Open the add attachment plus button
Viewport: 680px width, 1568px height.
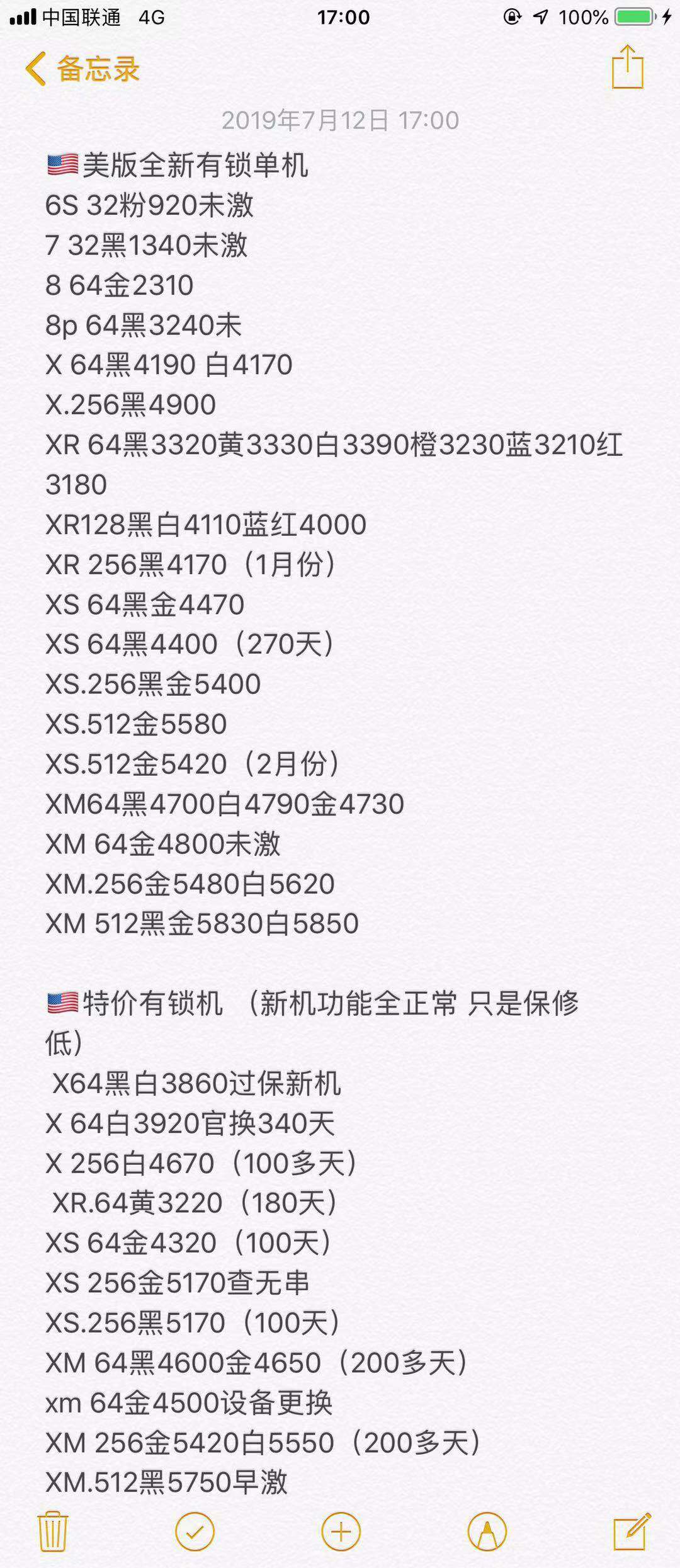point(341,1531)
